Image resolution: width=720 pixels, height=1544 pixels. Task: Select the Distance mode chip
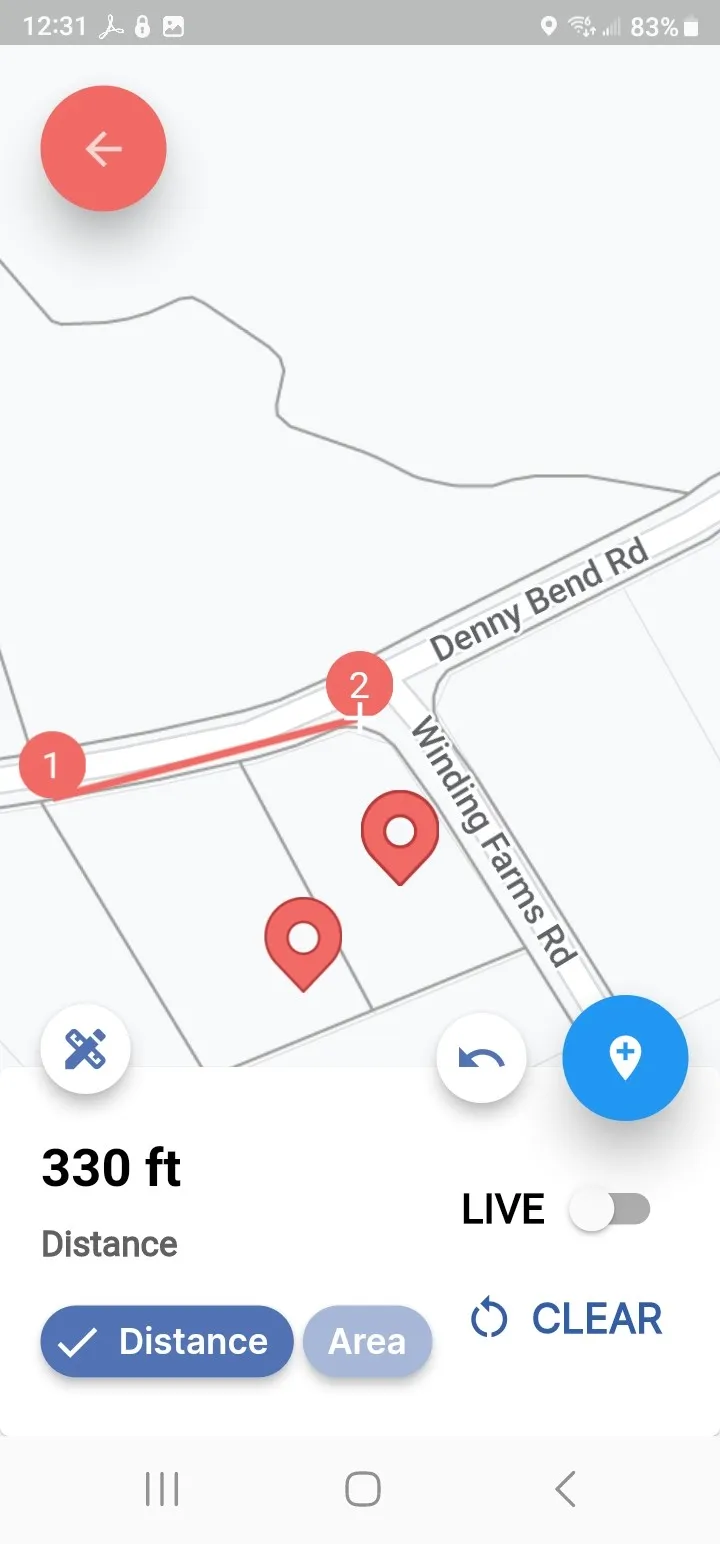167,1341
